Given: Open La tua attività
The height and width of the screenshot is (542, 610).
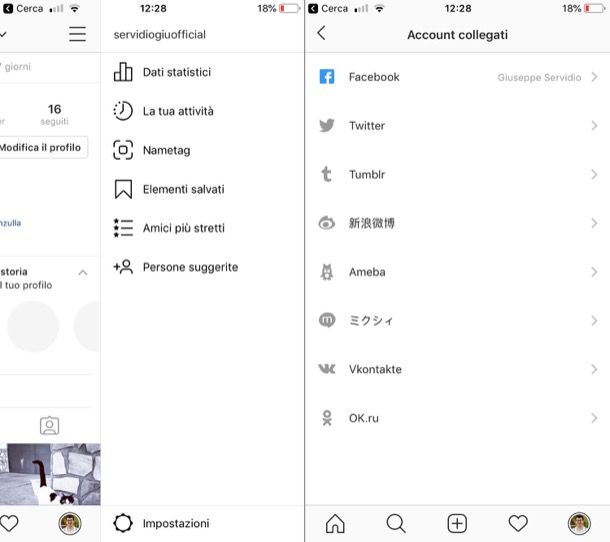Looking at the screenshot, I should coord(177,111).
